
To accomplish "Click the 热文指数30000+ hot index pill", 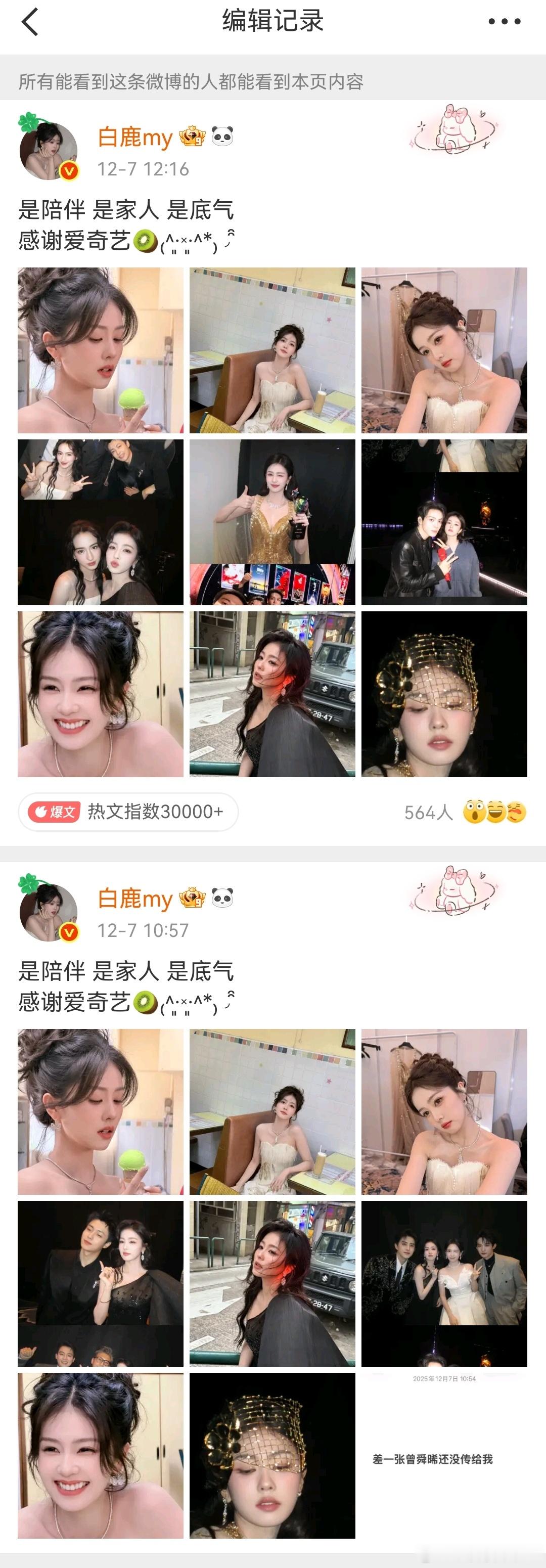I will 155,811.
